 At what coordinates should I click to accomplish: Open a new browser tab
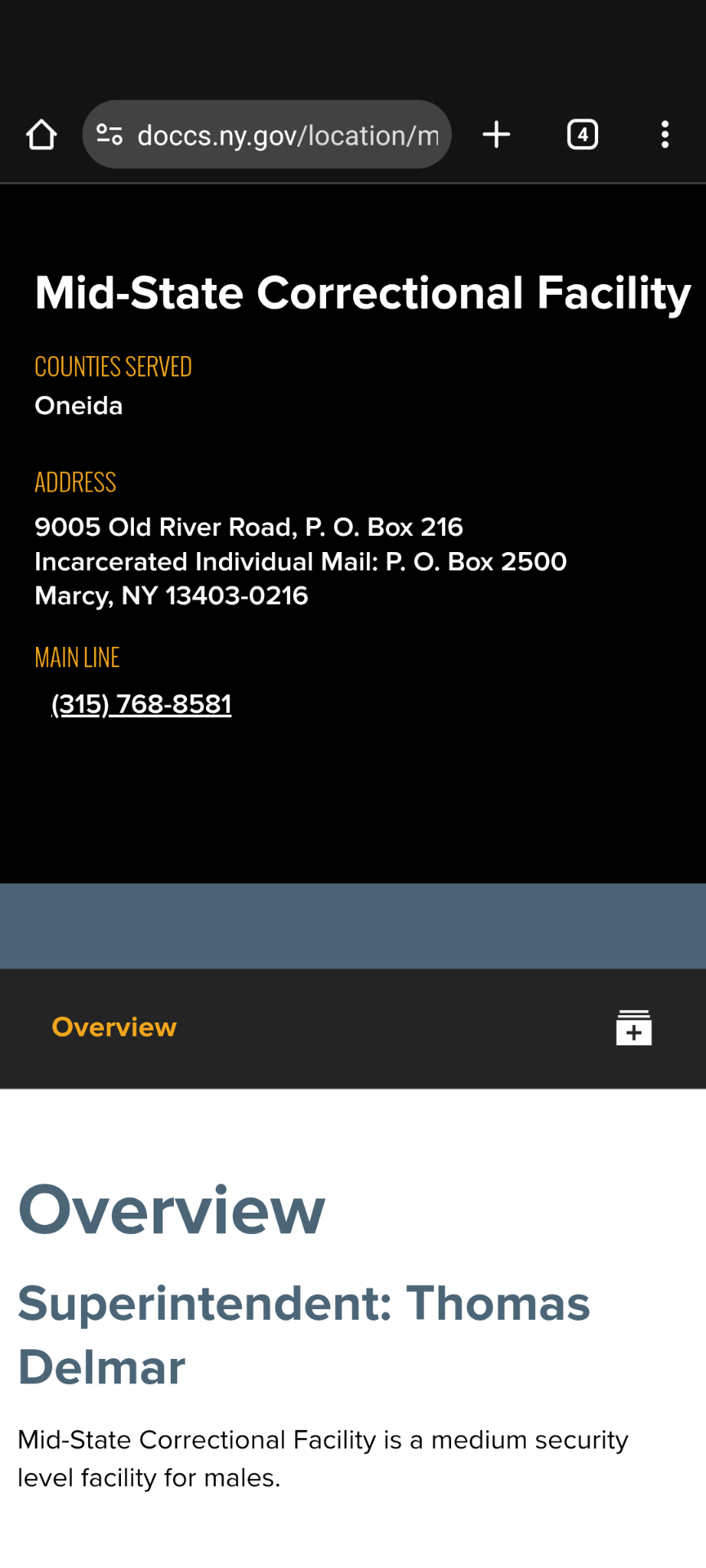pyautogui.click(x=496, y=135)
